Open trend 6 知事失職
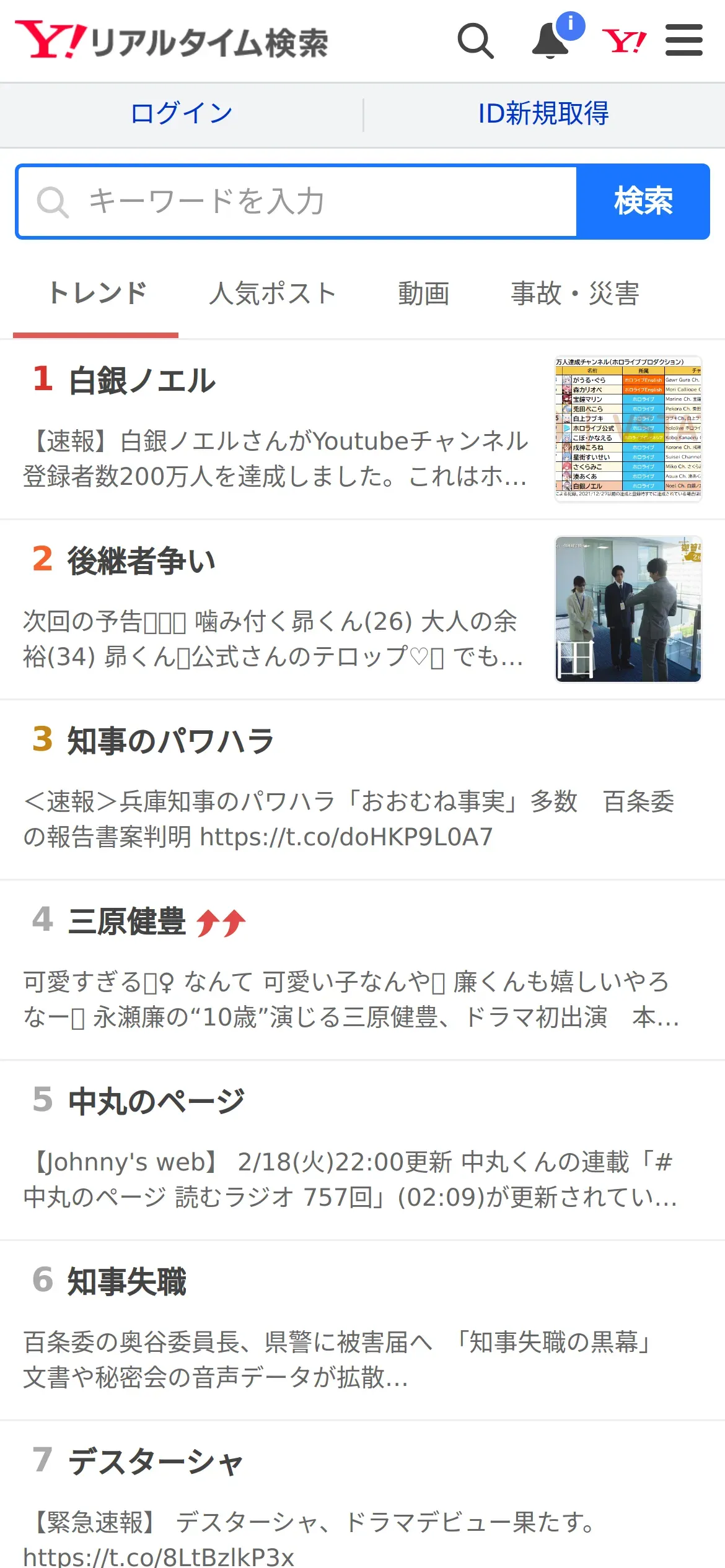Screen dimensions: 725x1568 coord(362,1331)
